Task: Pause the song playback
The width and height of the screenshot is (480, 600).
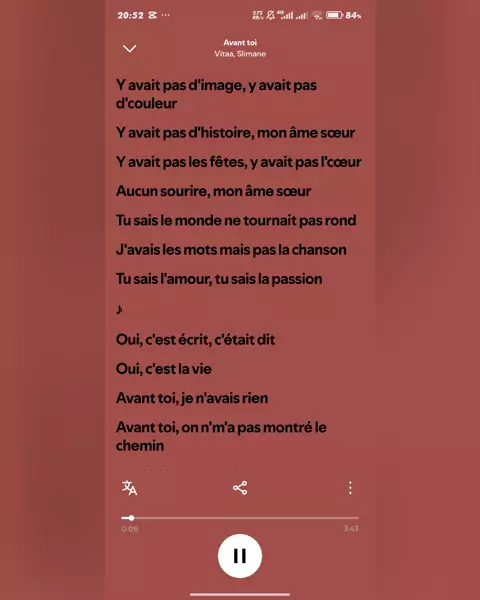Action: pos(240,556)
